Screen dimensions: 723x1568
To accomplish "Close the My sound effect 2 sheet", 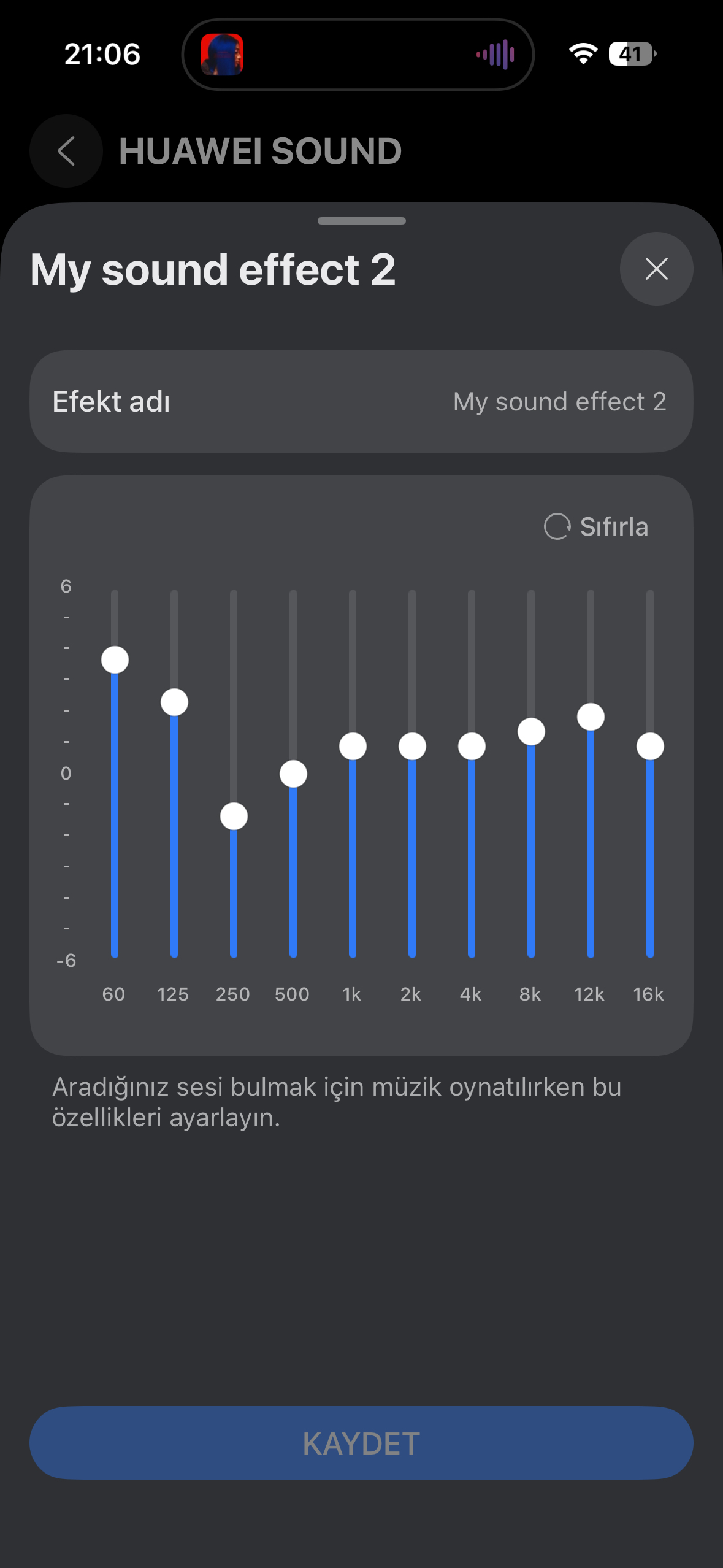I will click(656, 269).
